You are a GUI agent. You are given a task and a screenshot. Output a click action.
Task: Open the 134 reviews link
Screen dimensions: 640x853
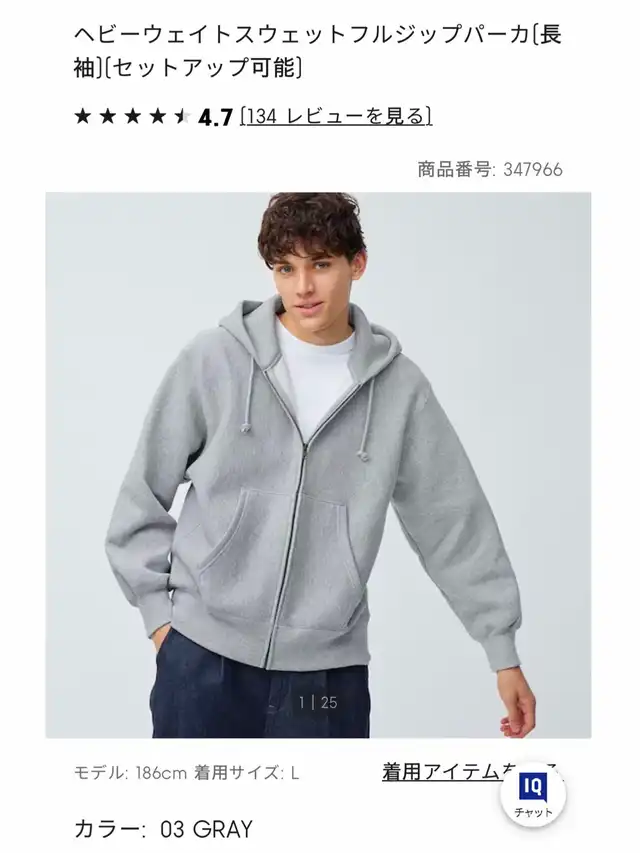click(336, 117)
